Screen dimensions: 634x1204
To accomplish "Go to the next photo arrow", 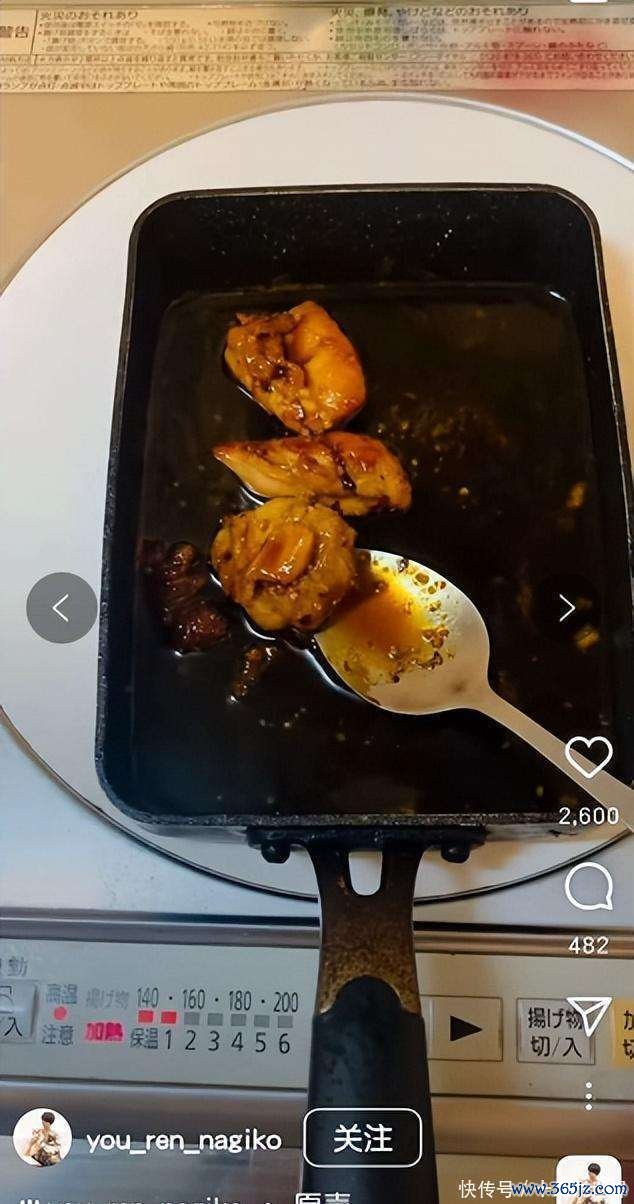I will click(x=566, y=608).
